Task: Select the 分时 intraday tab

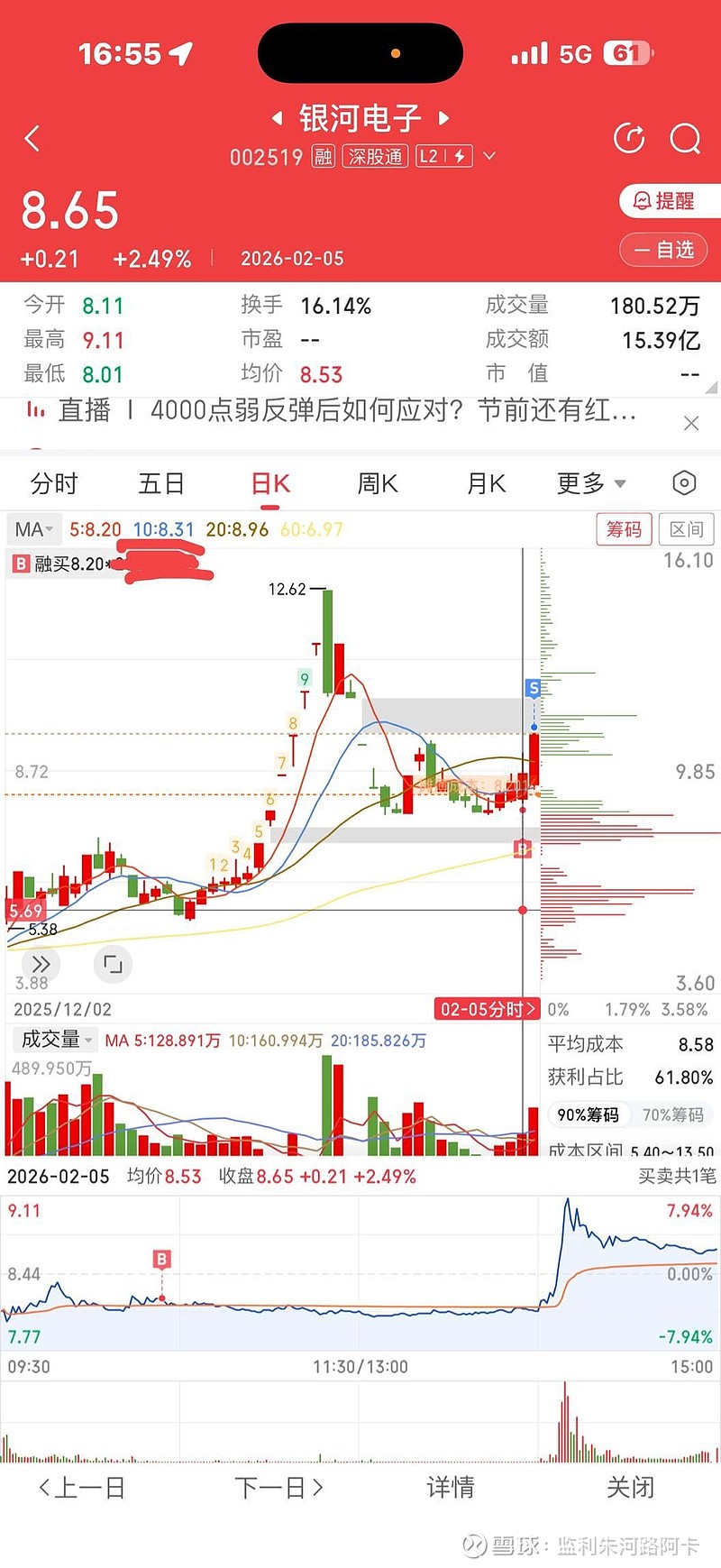Action: 56,483
